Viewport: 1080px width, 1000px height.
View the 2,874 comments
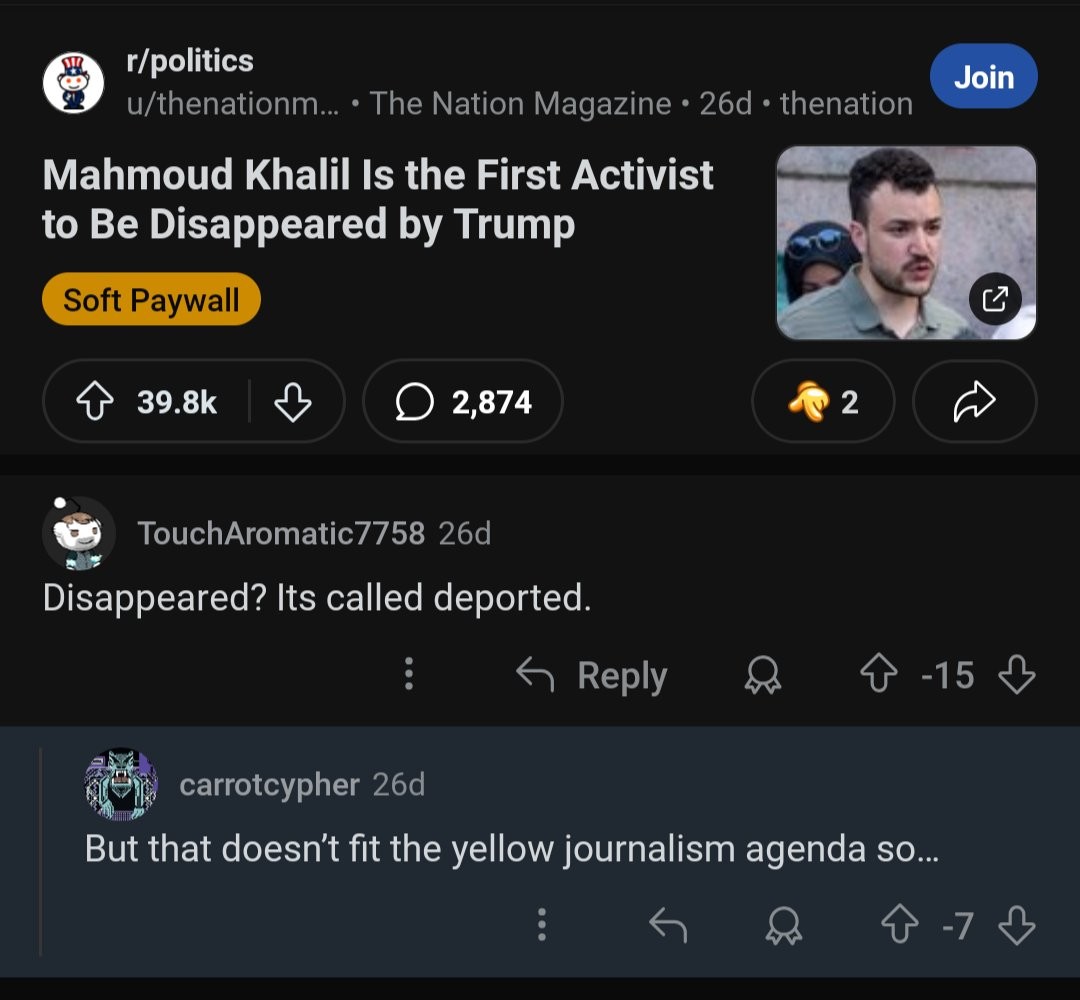[x=463, y=402]
